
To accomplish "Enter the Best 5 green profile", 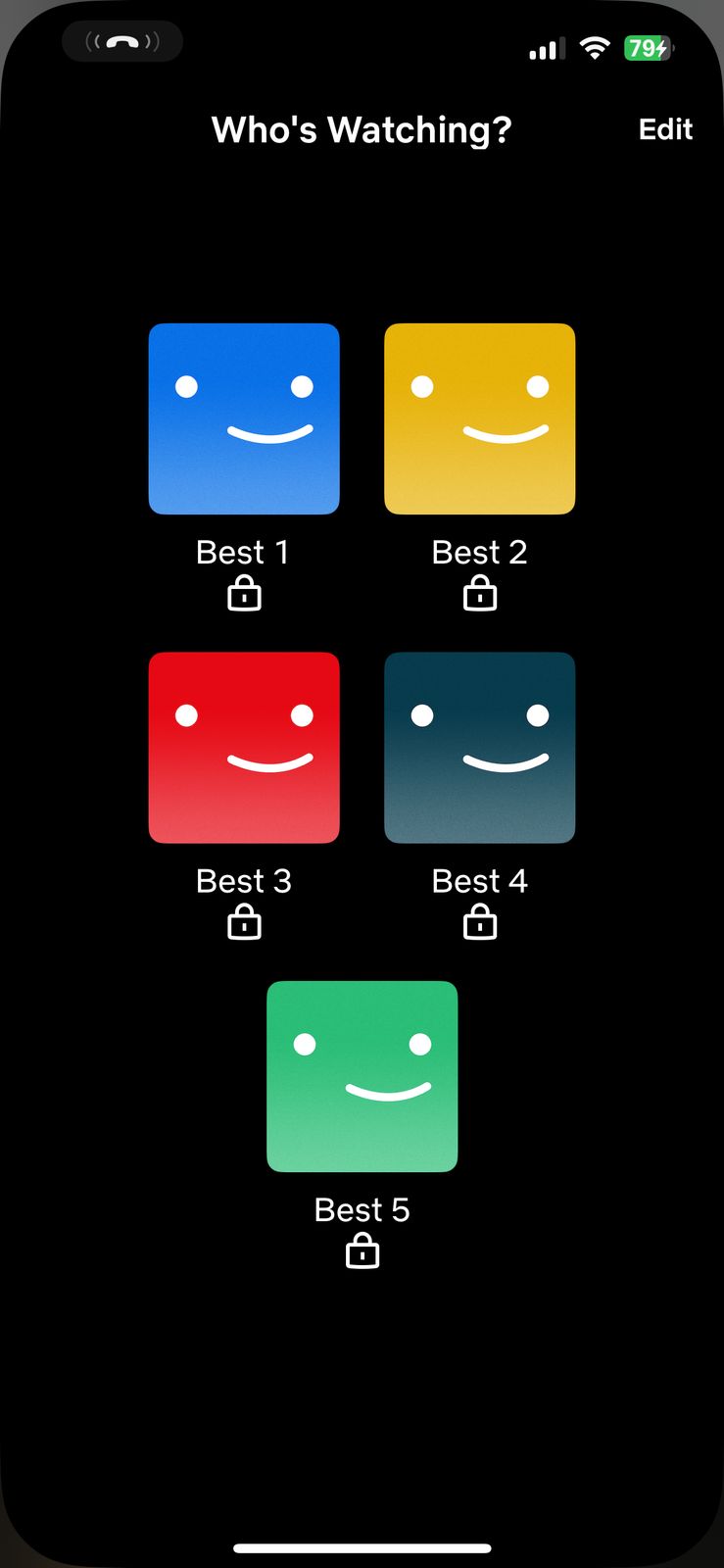I will point(362,1076).
